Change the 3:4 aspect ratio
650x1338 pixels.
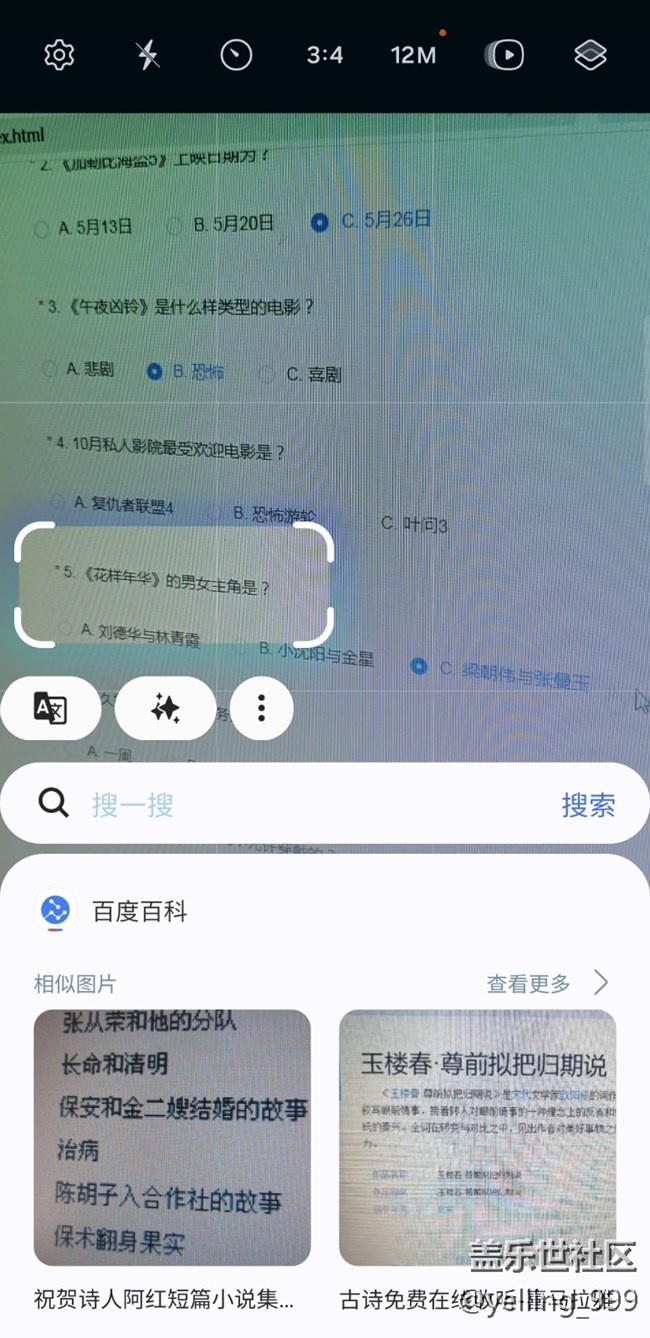pos(324,55)
